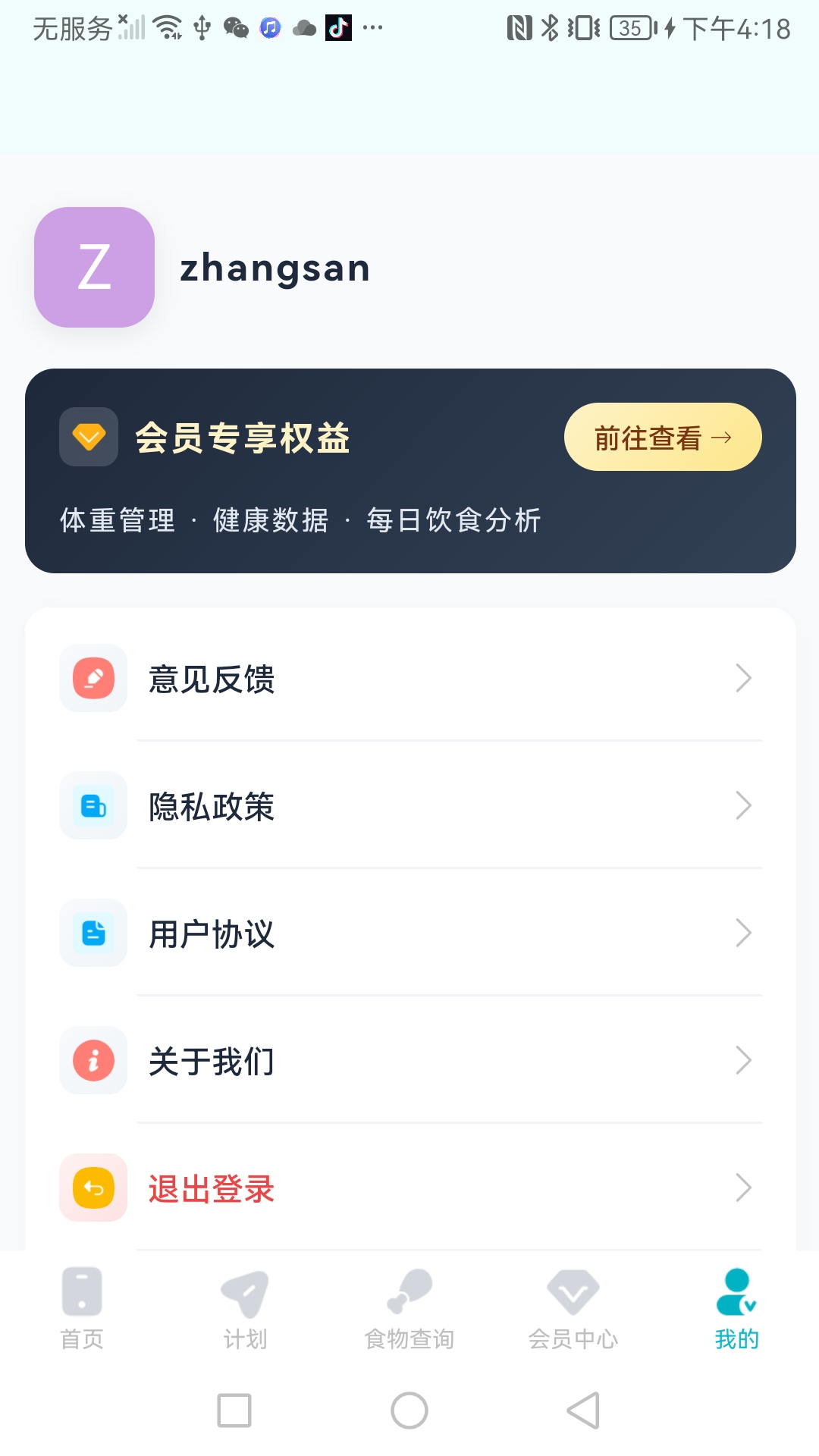The image size is (819, 1456).
Task: Click the 计划 dart icon
Action: tap(245, 1289)
